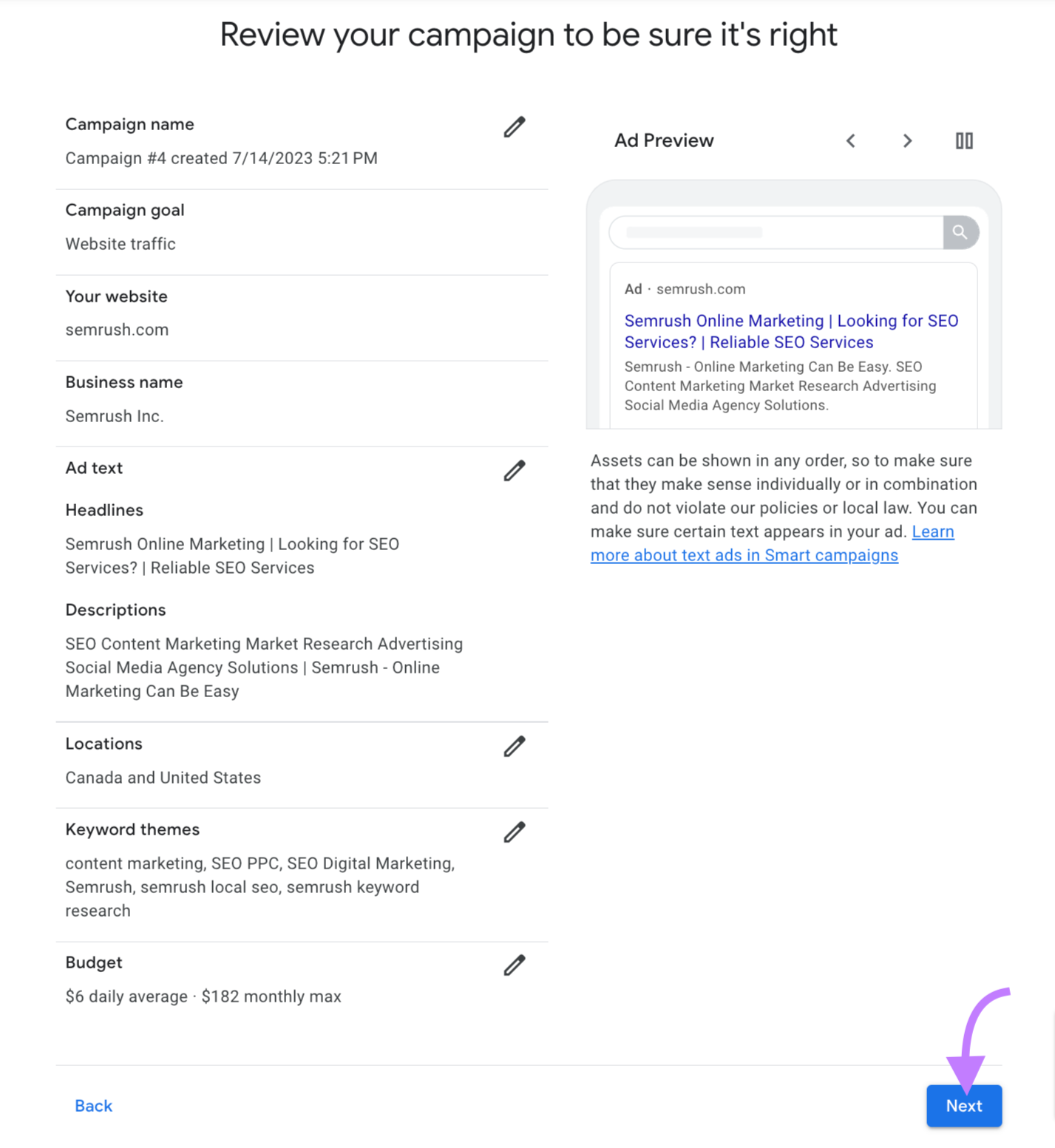Pause the ad preview rotation
This screenshot has height=1148, width=1055.
coord(964,140)
